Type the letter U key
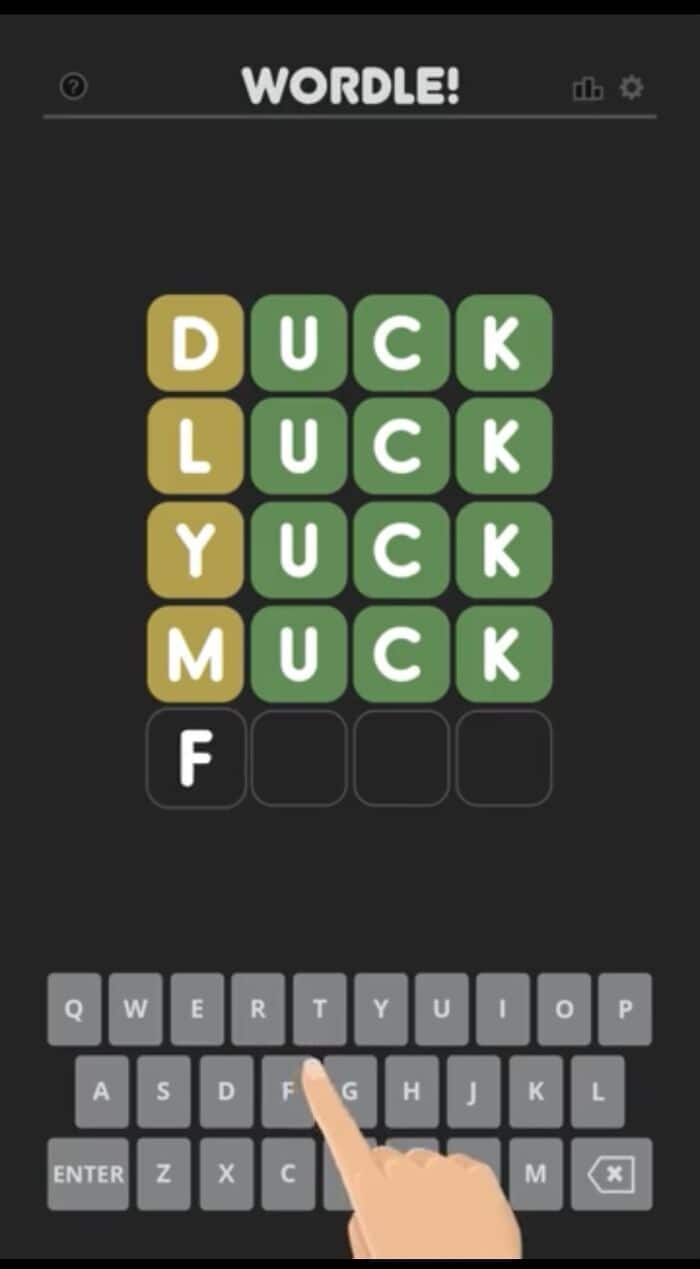This screenshot has height=1269, width=700. [441, 1009]
